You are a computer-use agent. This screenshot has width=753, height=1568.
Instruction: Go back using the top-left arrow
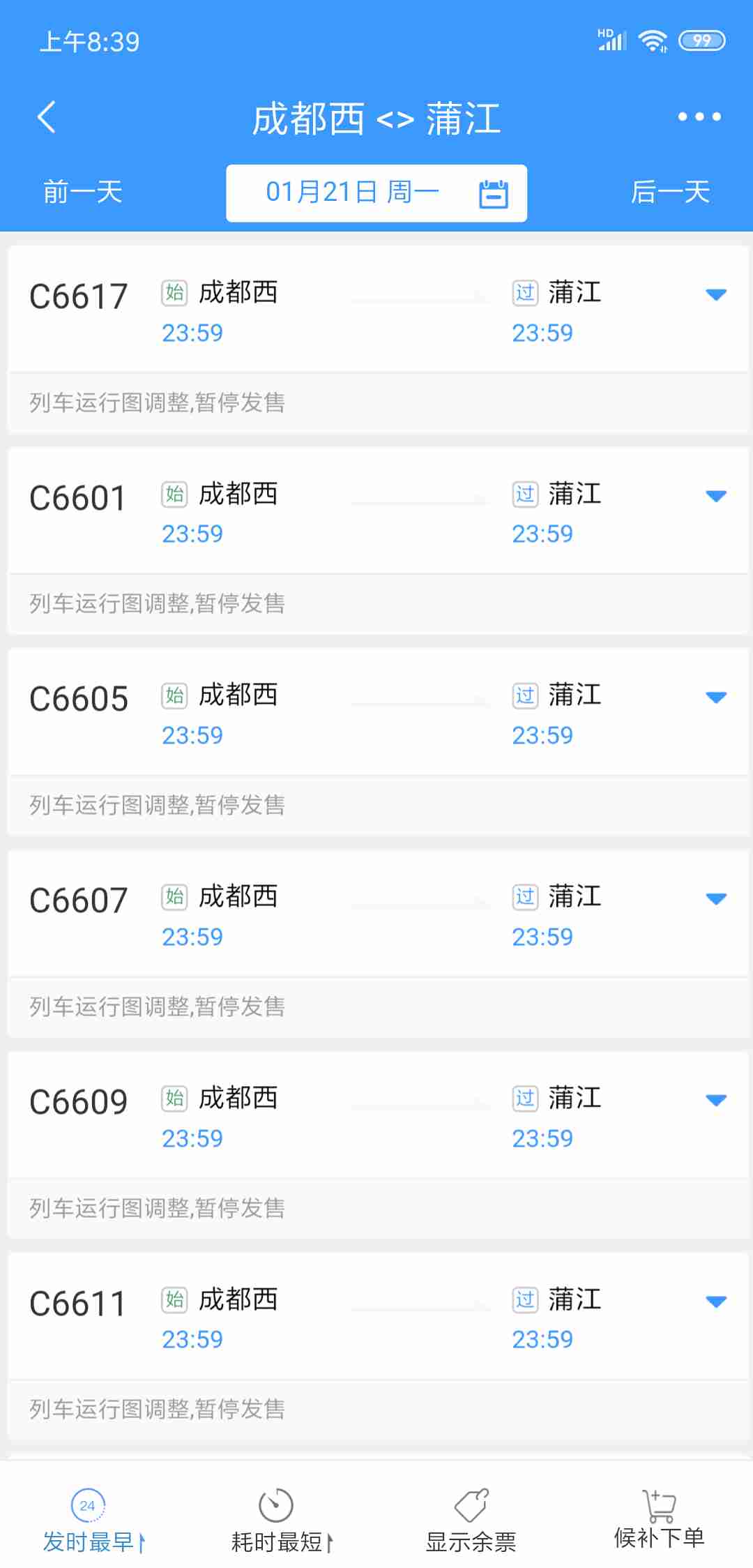point(46,116)
